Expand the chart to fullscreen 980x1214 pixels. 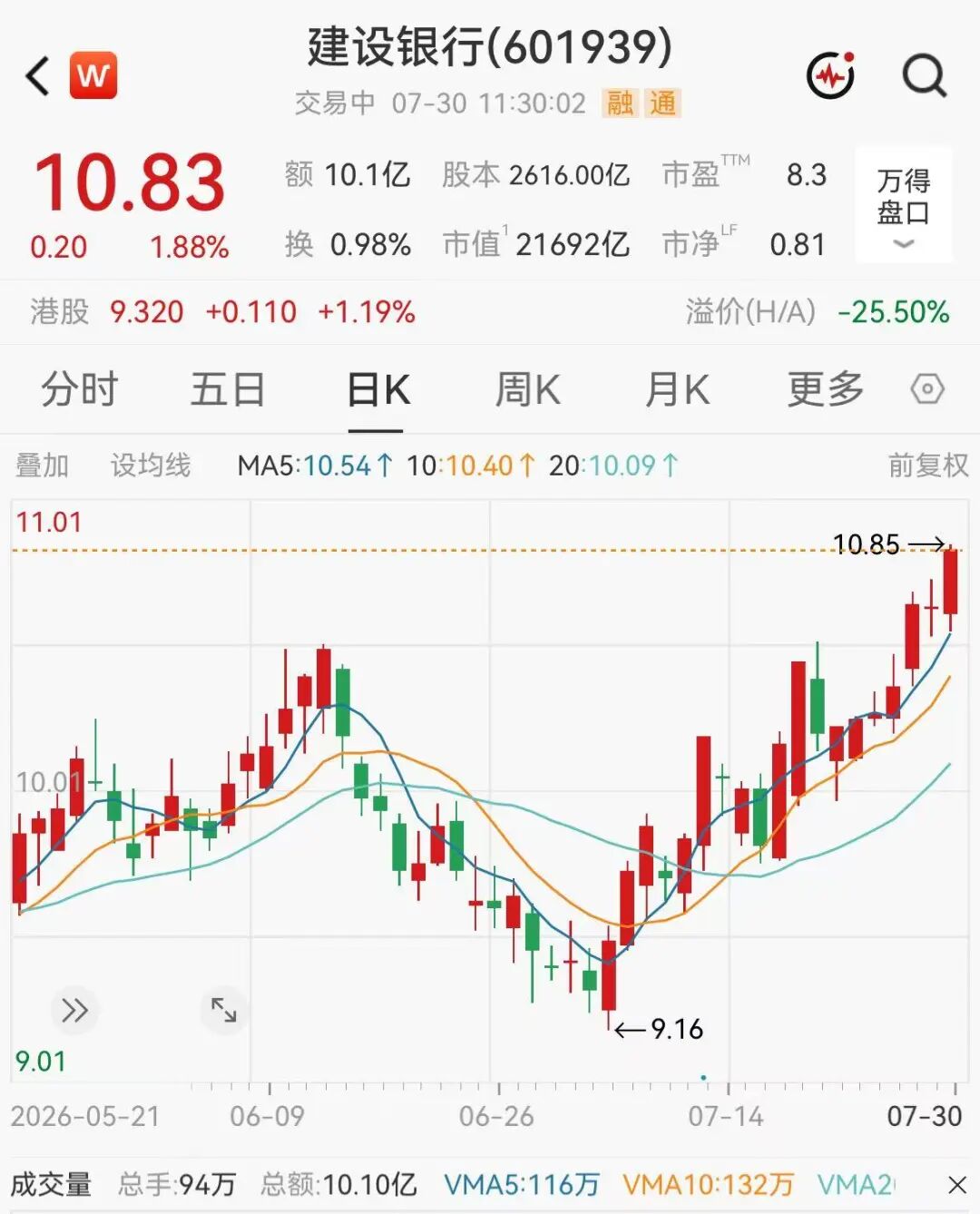[223, 1010]
